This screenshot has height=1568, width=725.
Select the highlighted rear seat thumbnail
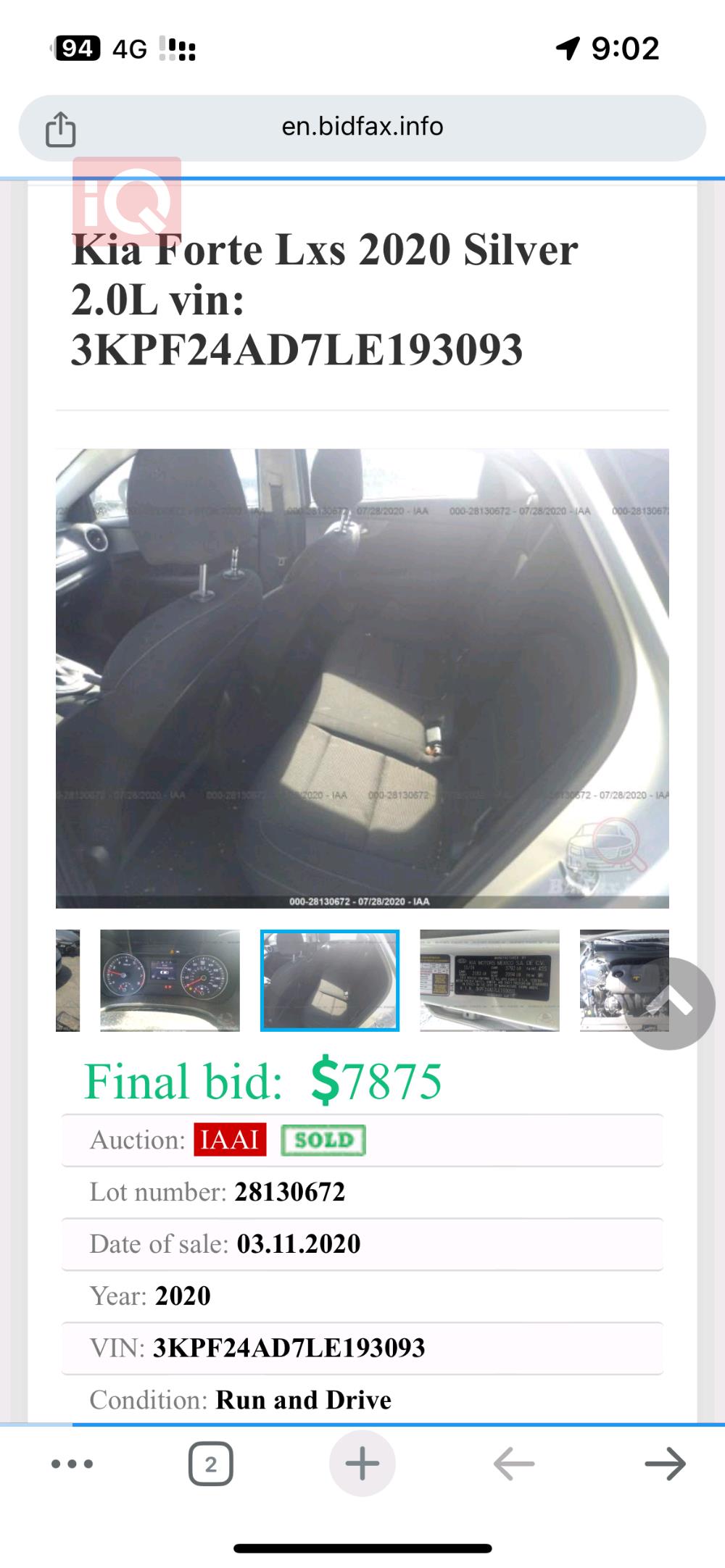(330, 980)
